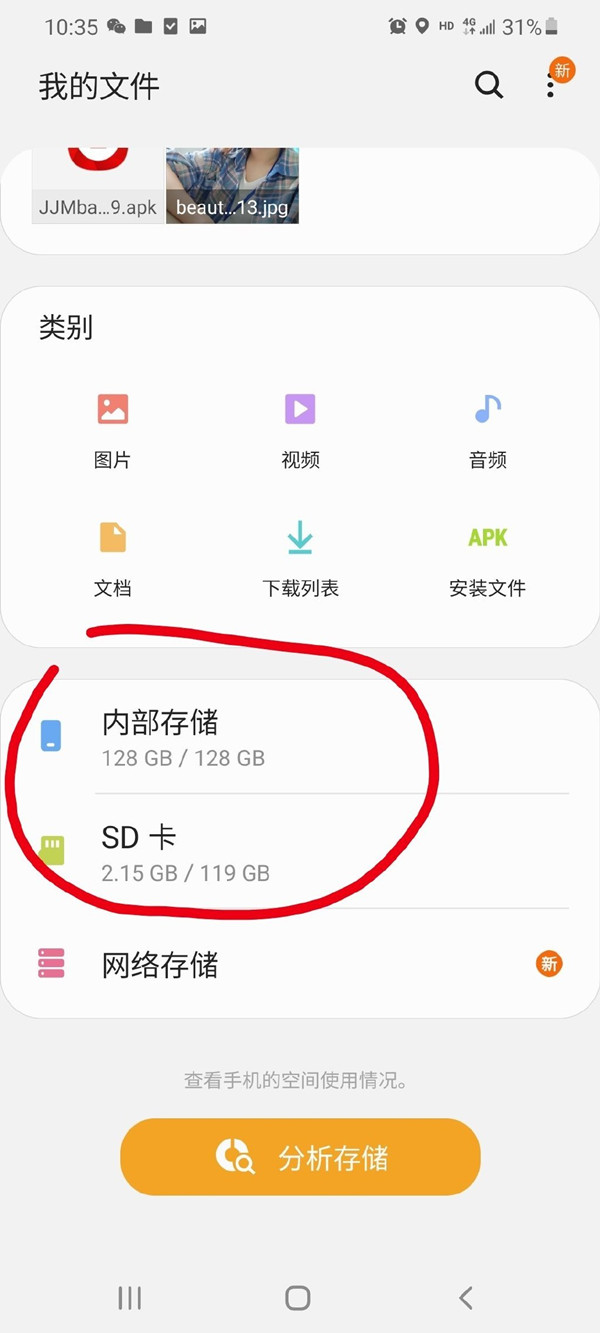Open the 音频 category

[x=487, y=428]
